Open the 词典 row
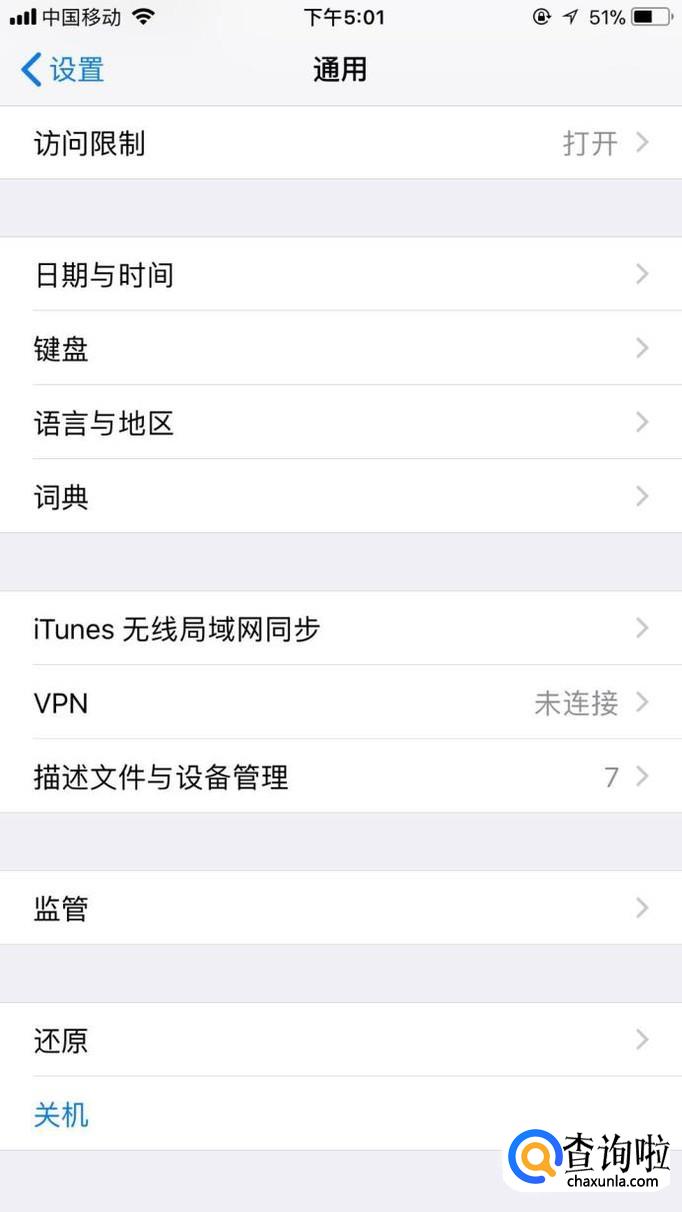This screenshot has width=682, height=1212. (340, 496)
